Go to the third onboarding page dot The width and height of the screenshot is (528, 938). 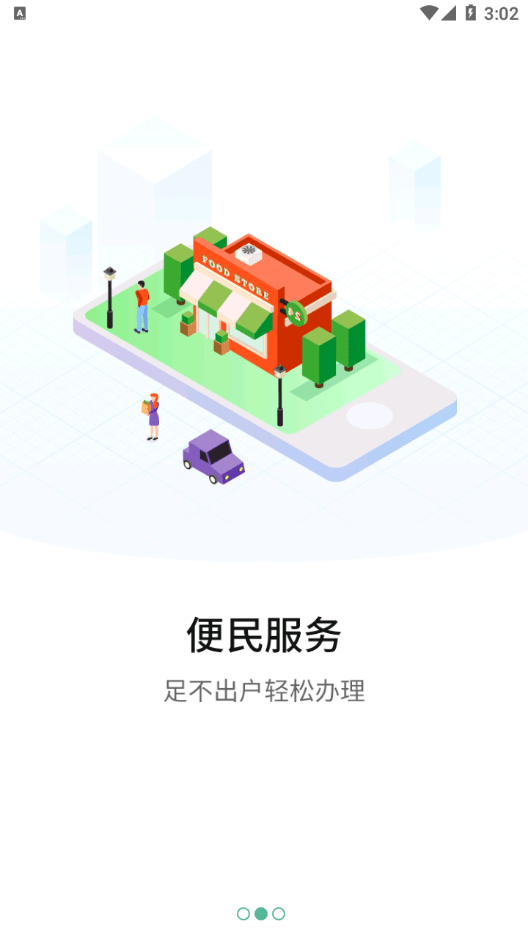[x=279, y=913]
